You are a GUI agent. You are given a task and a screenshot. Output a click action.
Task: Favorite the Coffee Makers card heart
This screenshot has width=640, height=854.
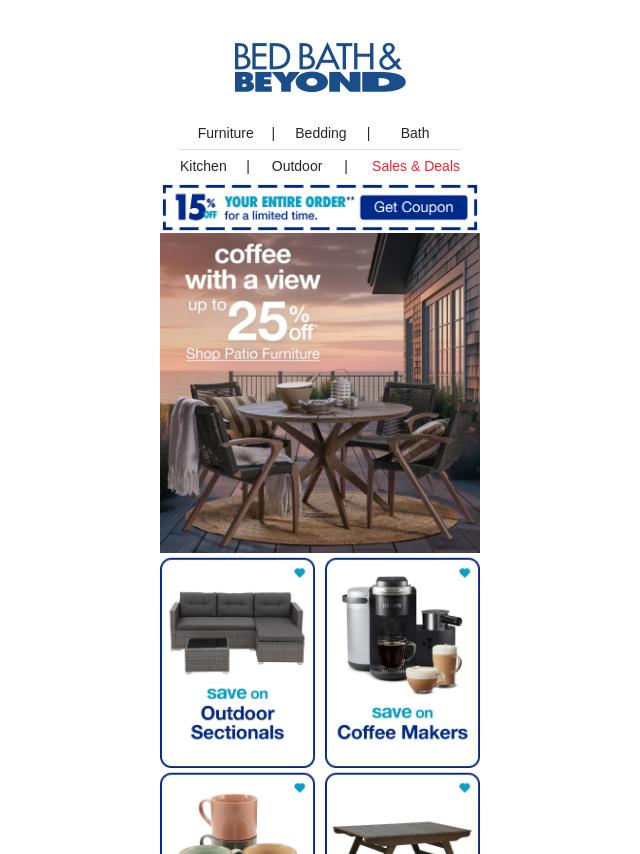click(464, 573)
